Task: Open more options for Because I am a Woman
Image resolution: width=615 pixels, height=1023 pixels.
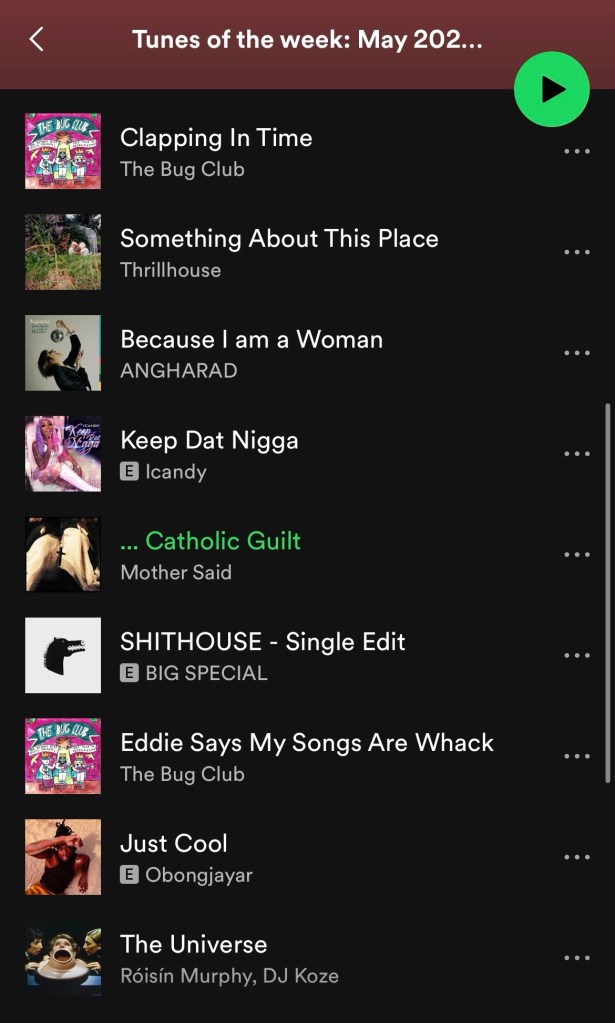Action: (577, 353)
